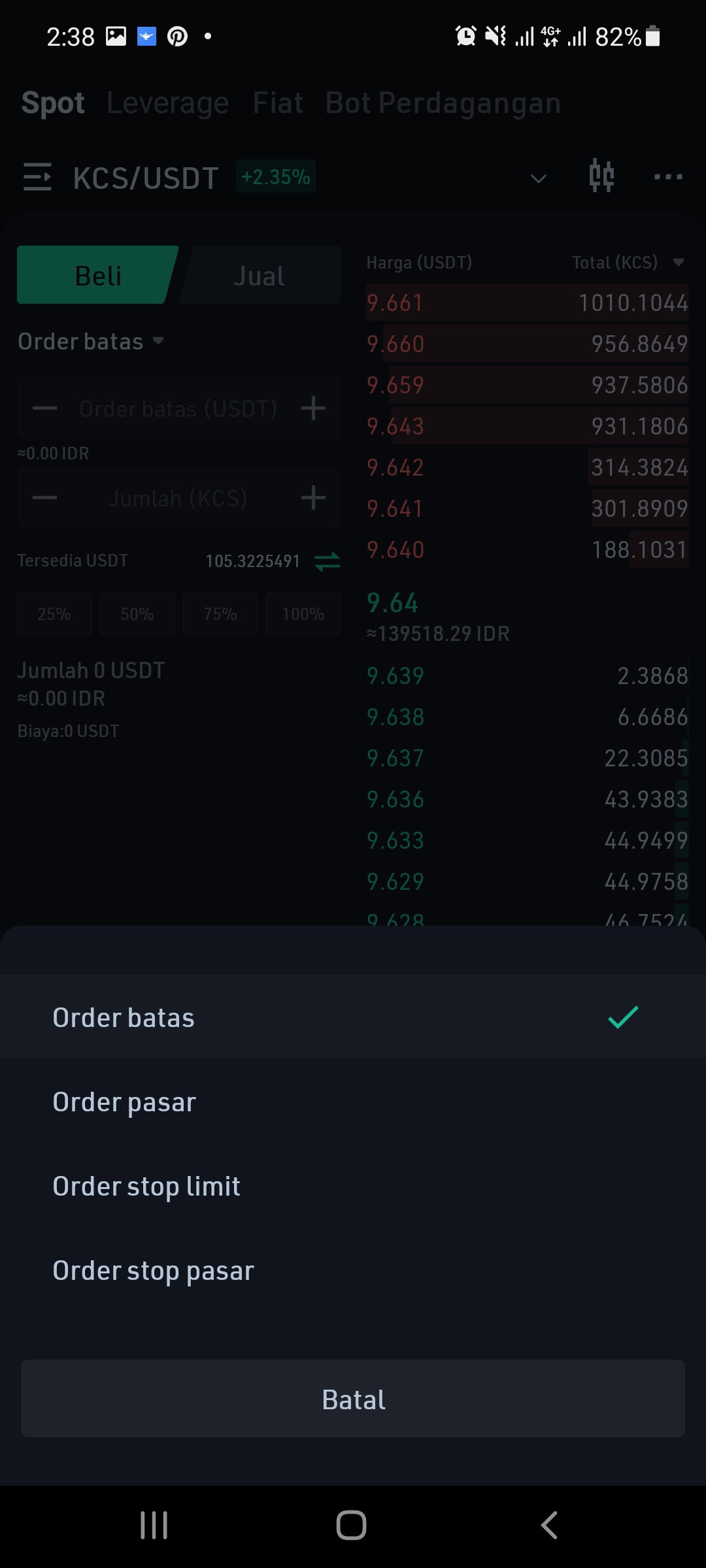Screen dimensions: 706x1568
Task: Choose Order pasar order type
Action: (x=353, y=1102)
